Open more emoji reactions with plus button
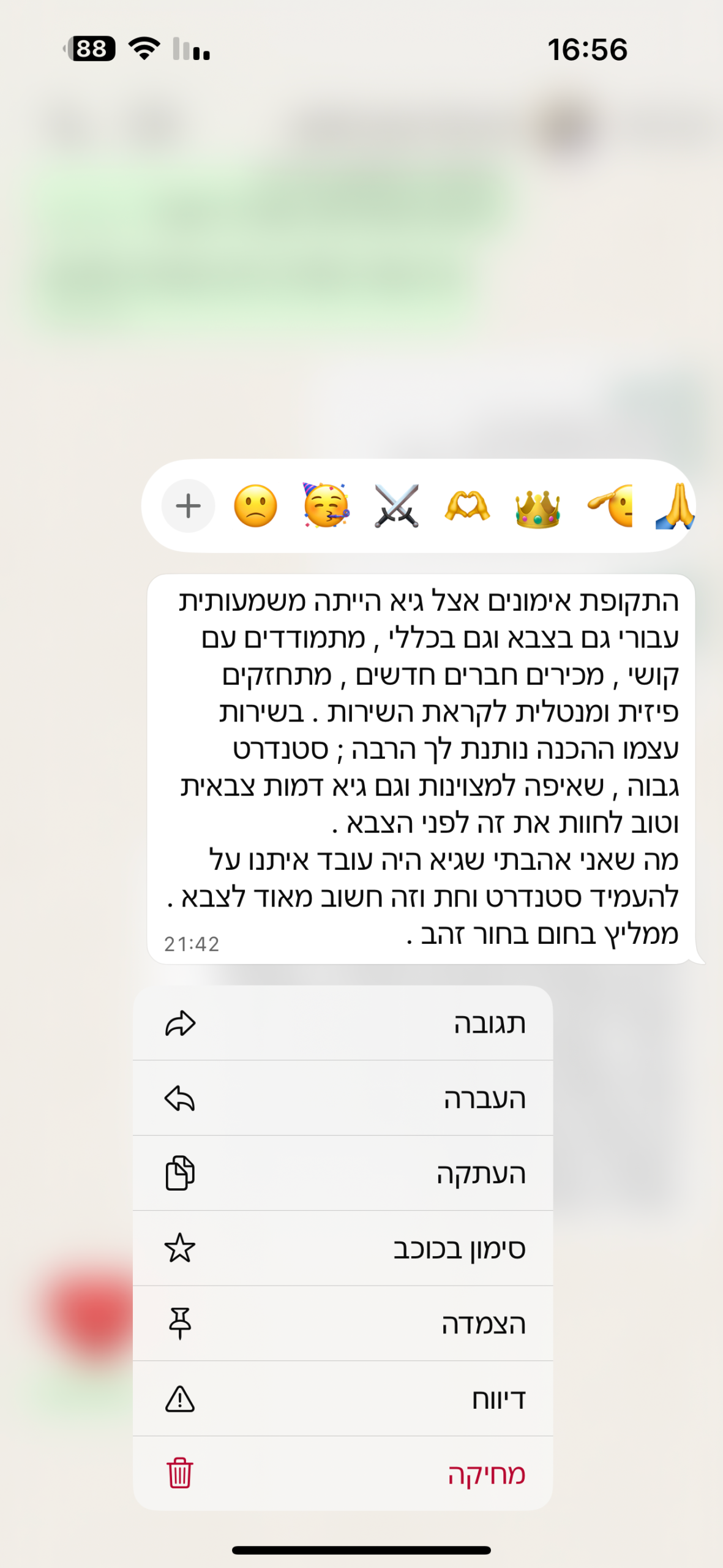 (x=188, y=506)
